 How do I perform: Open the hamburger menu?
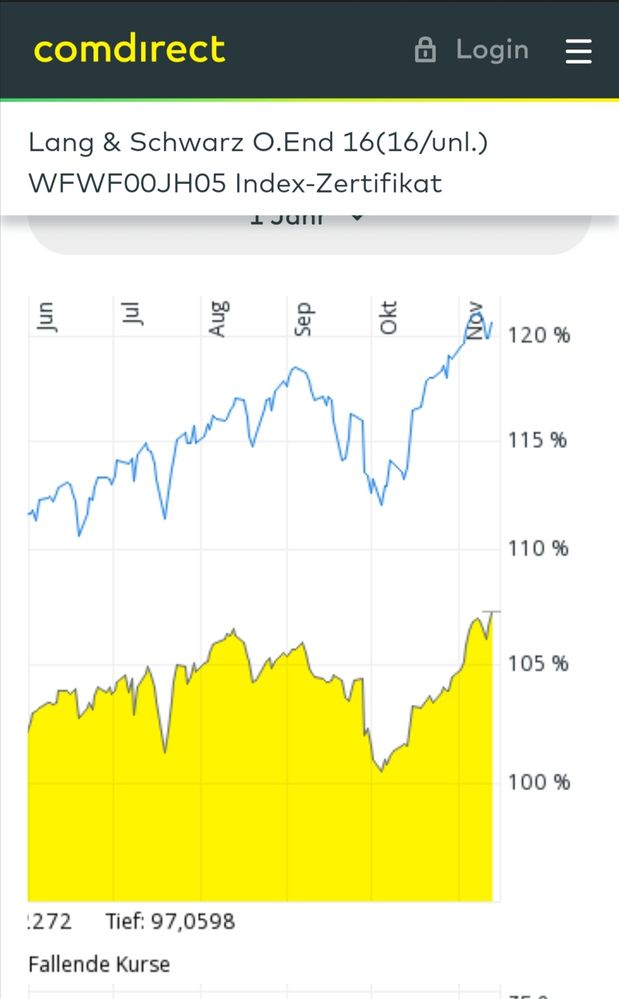coord(579,50)
